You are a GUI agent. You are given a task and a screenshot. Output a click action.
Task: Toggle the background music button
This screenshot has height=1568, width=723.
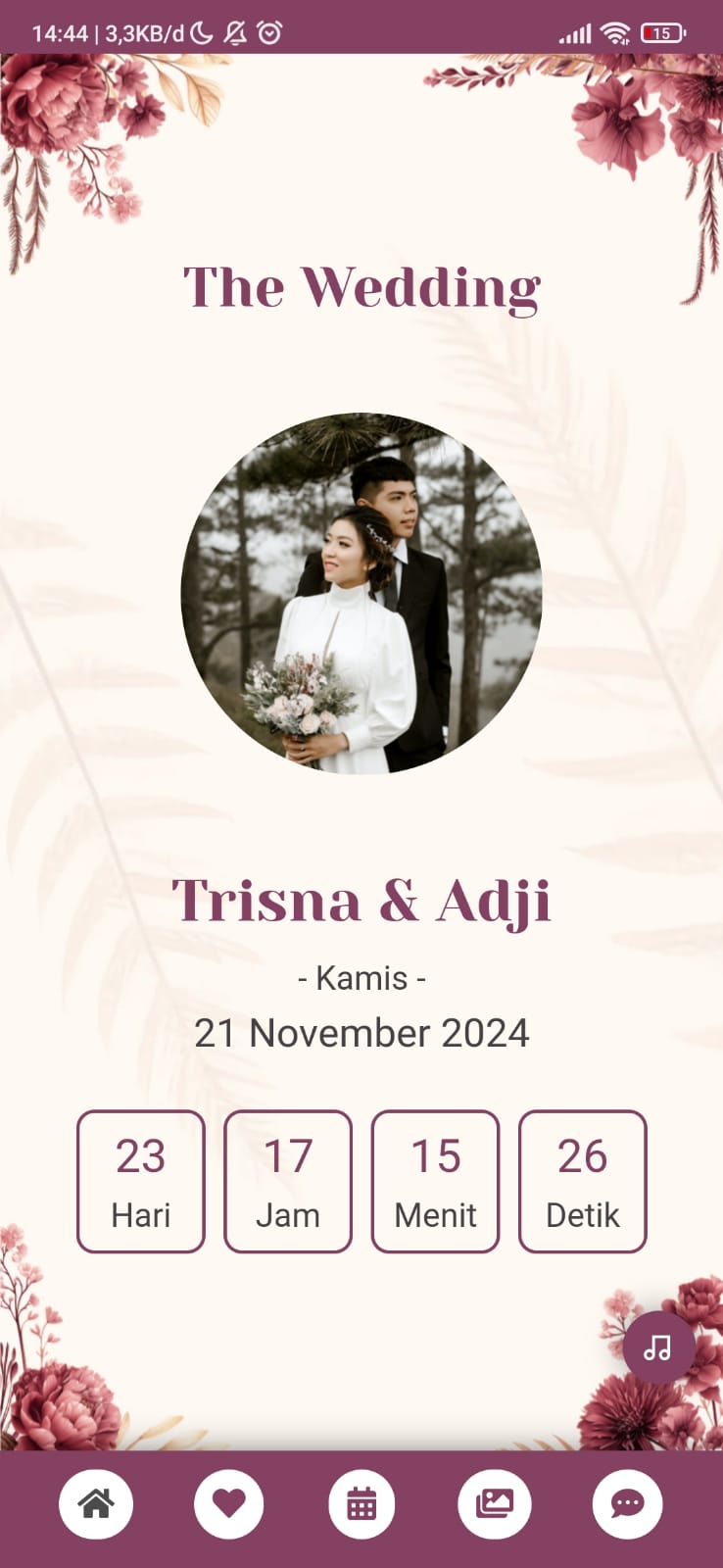tap(658, 1347)
